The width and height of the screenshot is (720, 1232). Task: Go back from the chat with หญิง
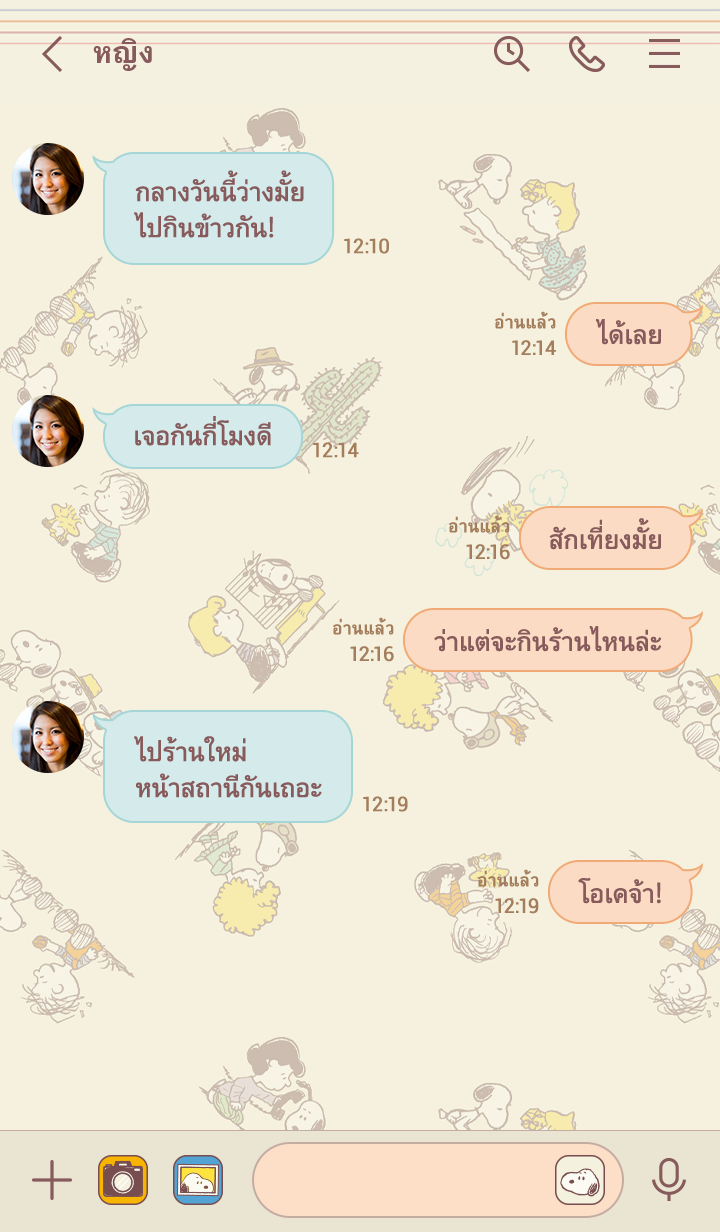52,54
